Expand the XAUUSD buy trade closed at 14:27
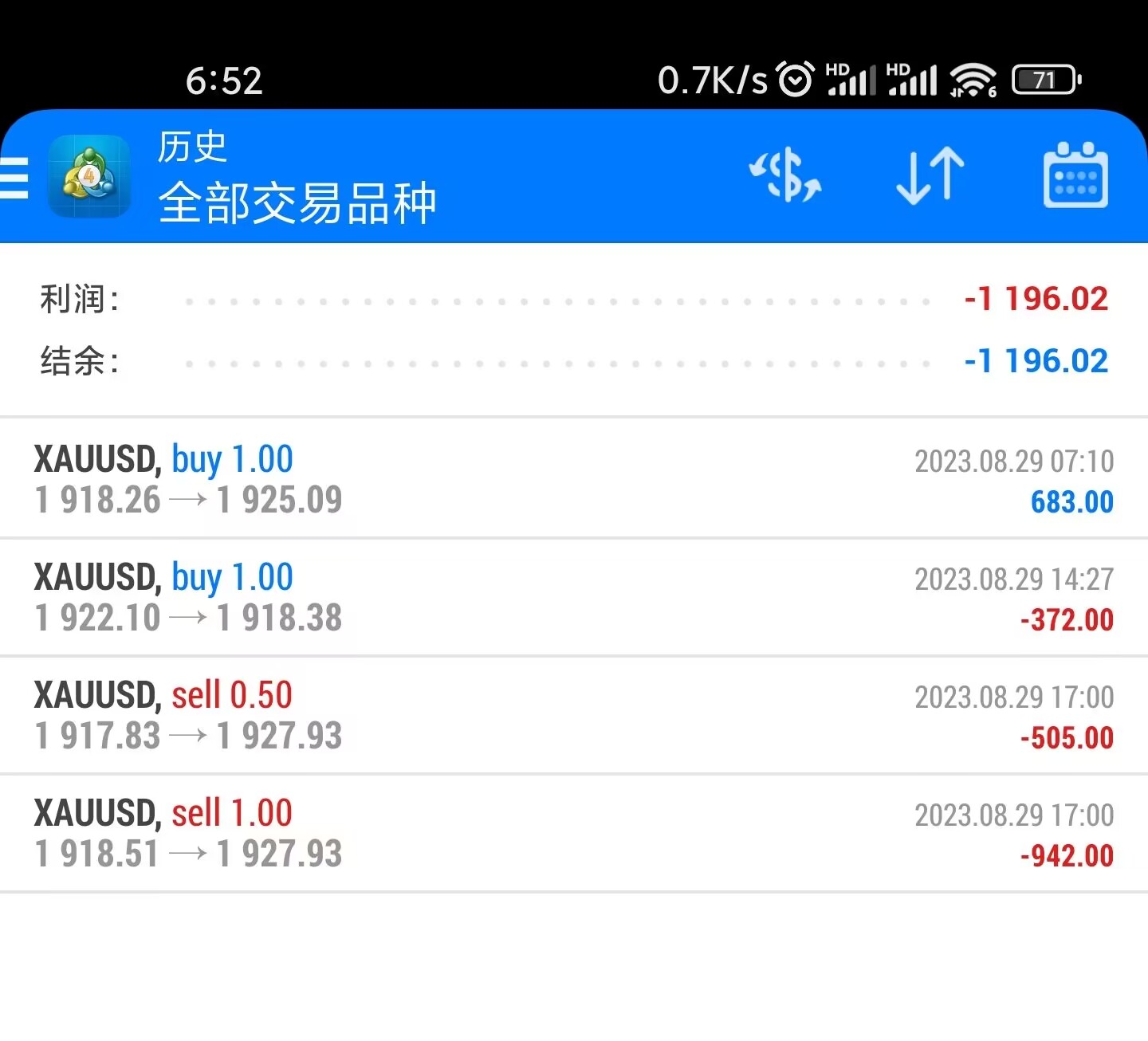The height and width of the screenshot is (1041, 1148). coord(574,597)
